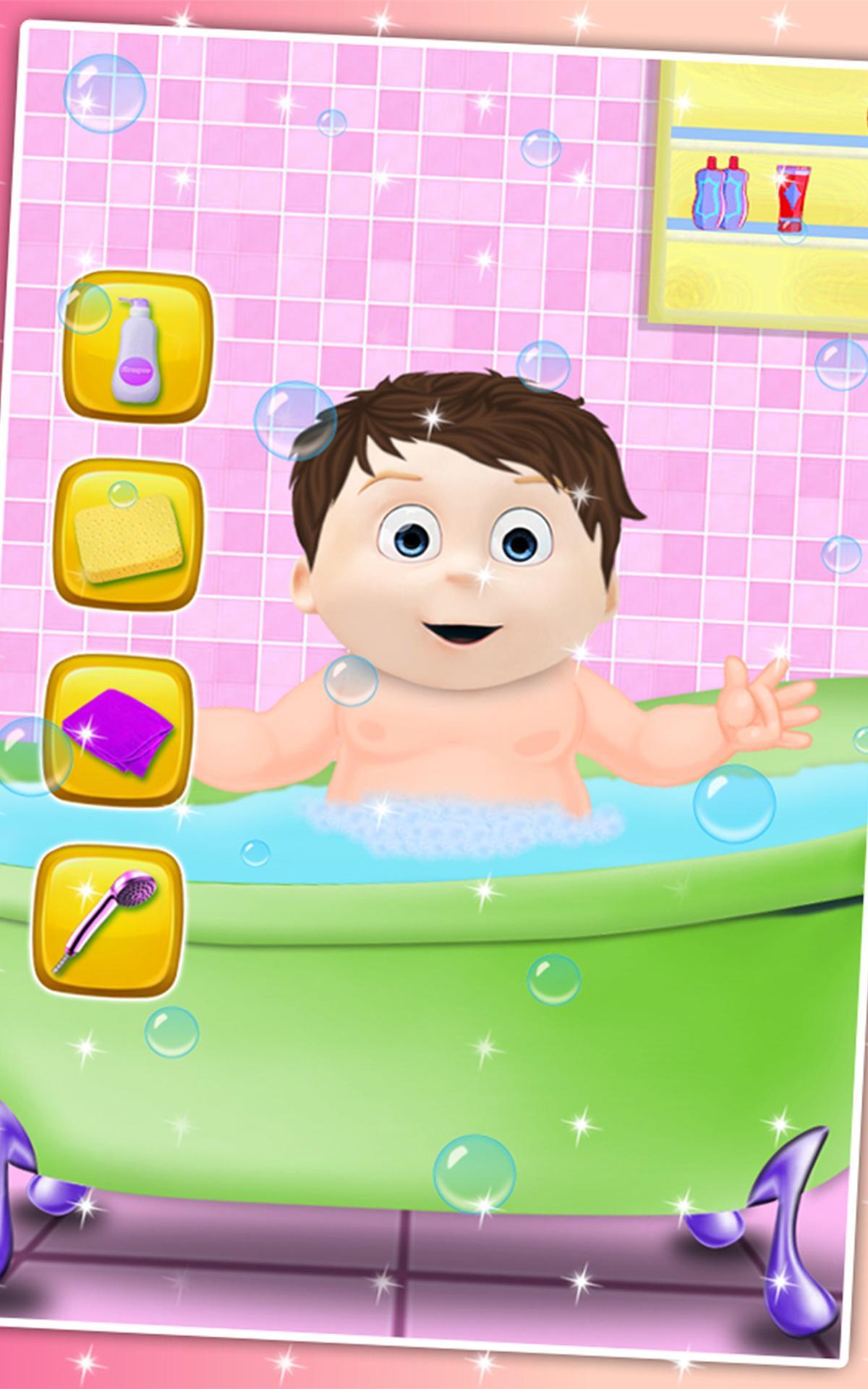Select the pink shower head tool
Viewport: 868px width, 1389px height.
109,922
